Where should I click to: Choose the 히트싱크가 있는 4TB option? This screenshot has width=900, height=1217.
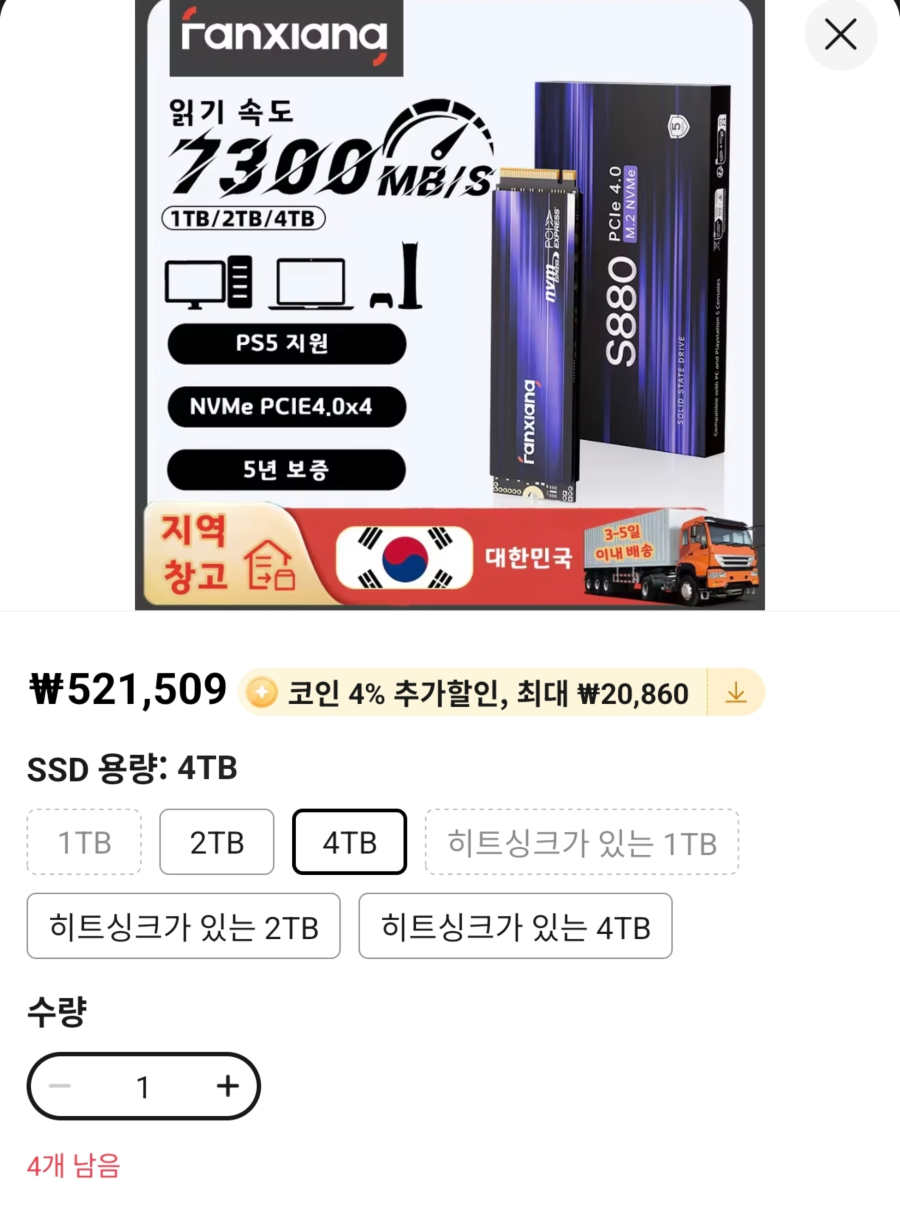515,926
